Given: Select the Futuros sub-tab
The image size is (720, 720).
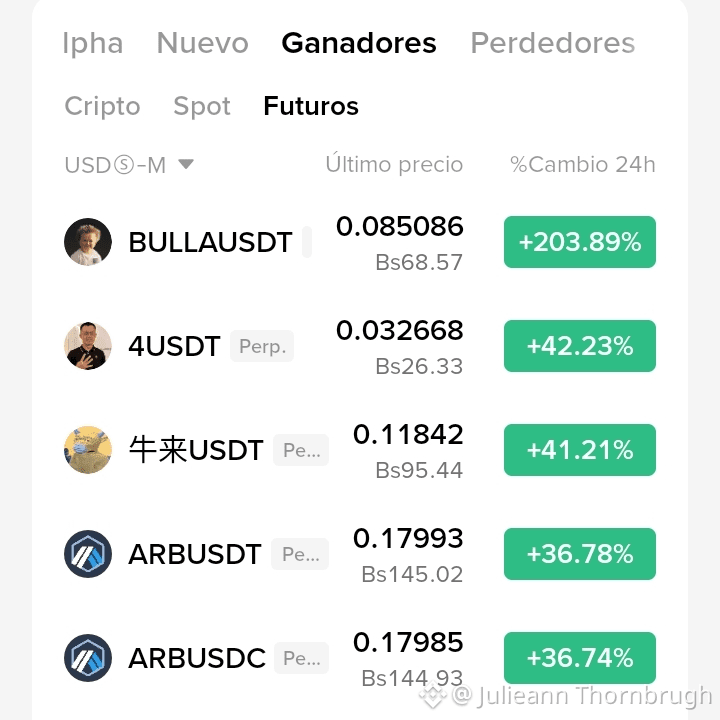Looking at the screenshot, I should point(311,106).
